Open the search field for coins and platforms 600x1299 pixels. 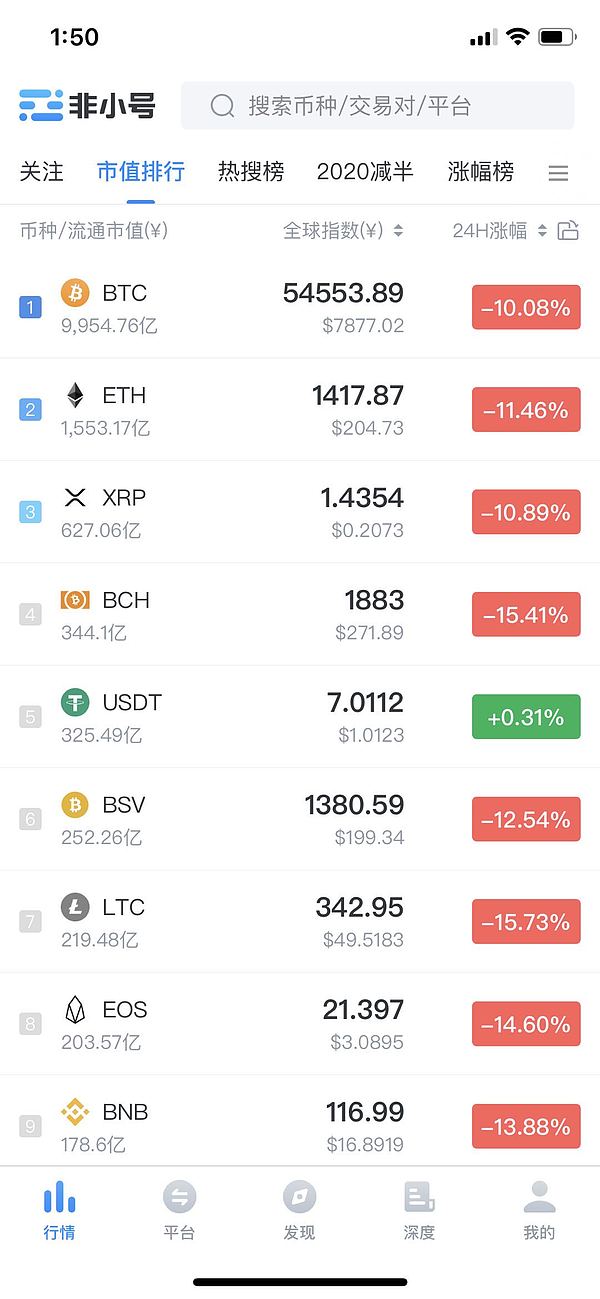click(377, 106)
